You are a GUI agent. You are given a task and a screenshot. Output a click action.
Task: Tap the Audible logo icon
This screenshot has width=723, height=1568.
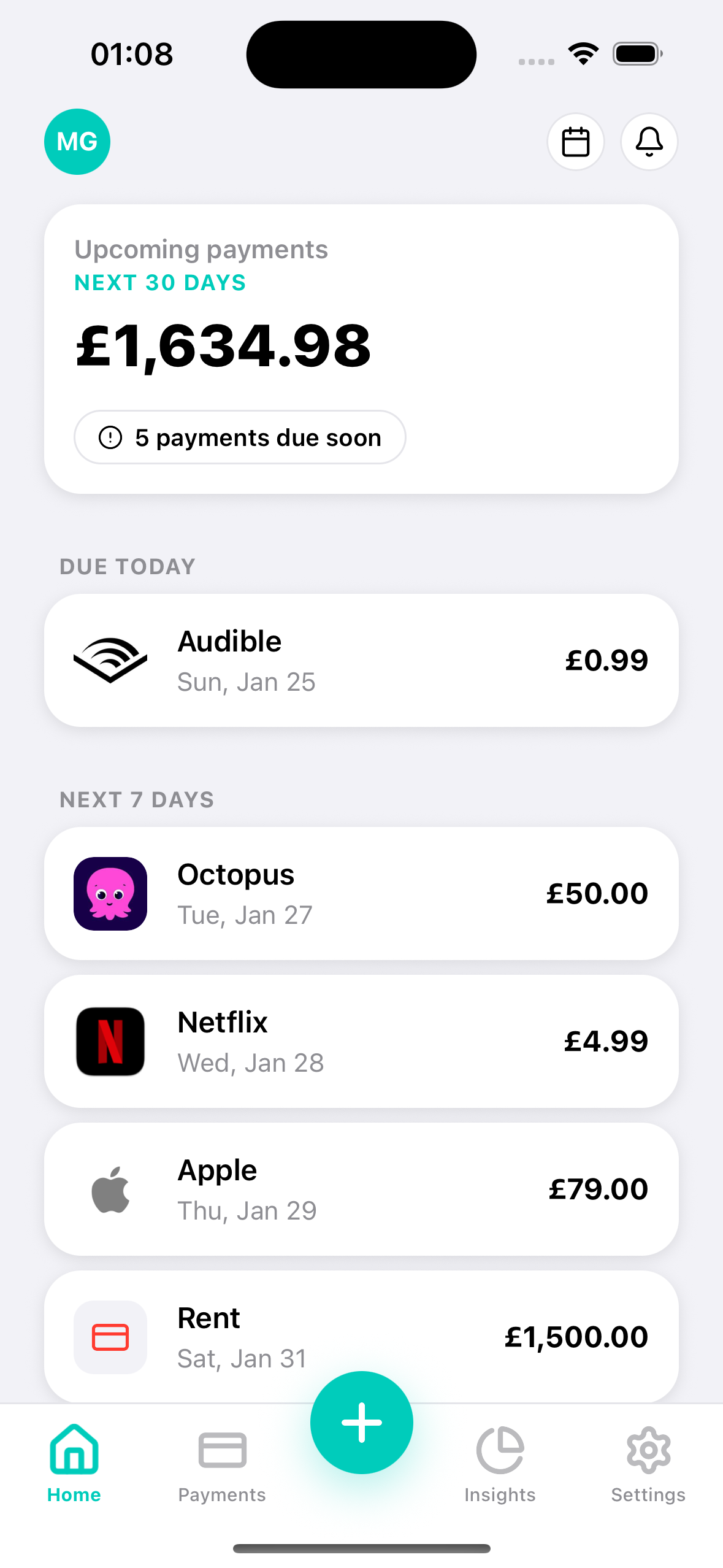[110, 659]
